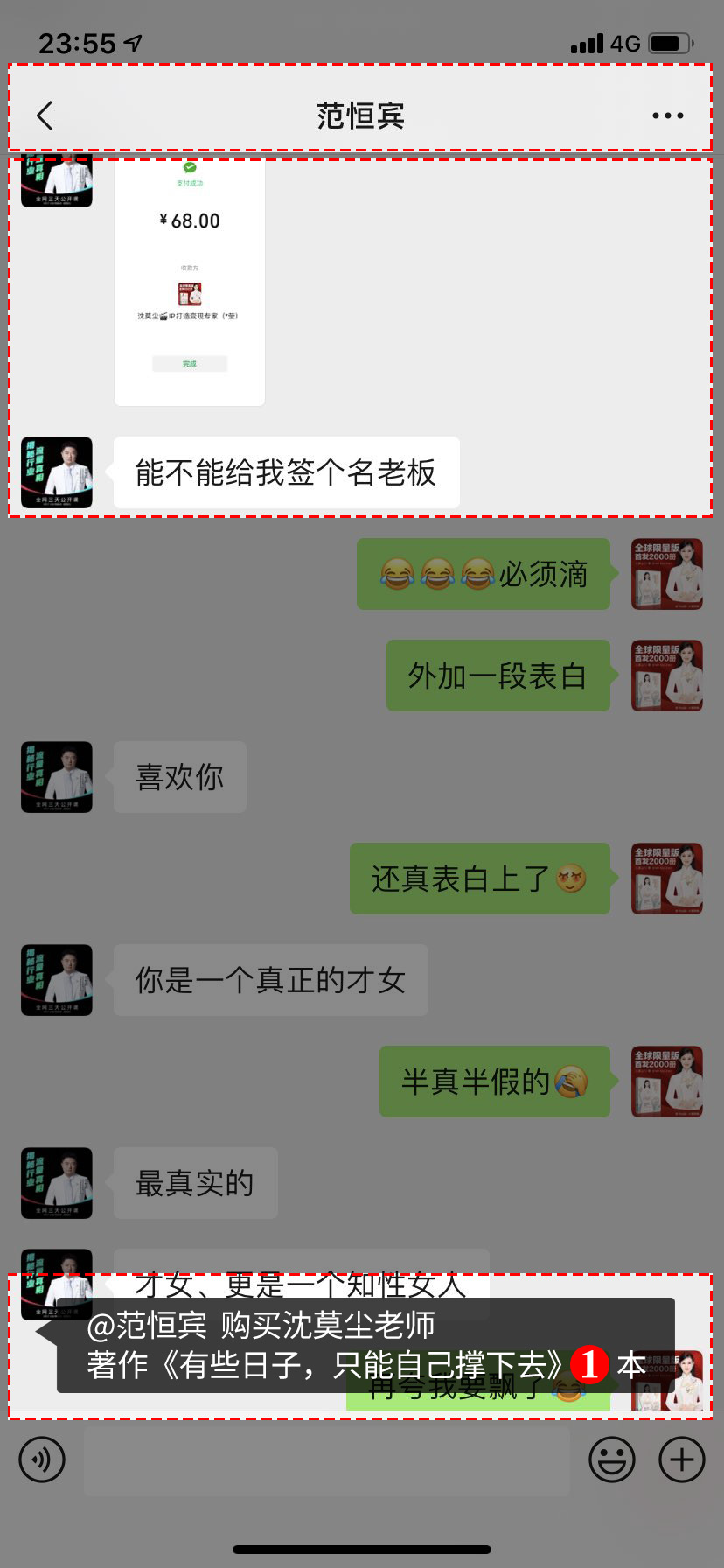Open the plus attachments menu
Image resolution: width=724 pixels, height=1568 pixels.
pos(681,1459)
